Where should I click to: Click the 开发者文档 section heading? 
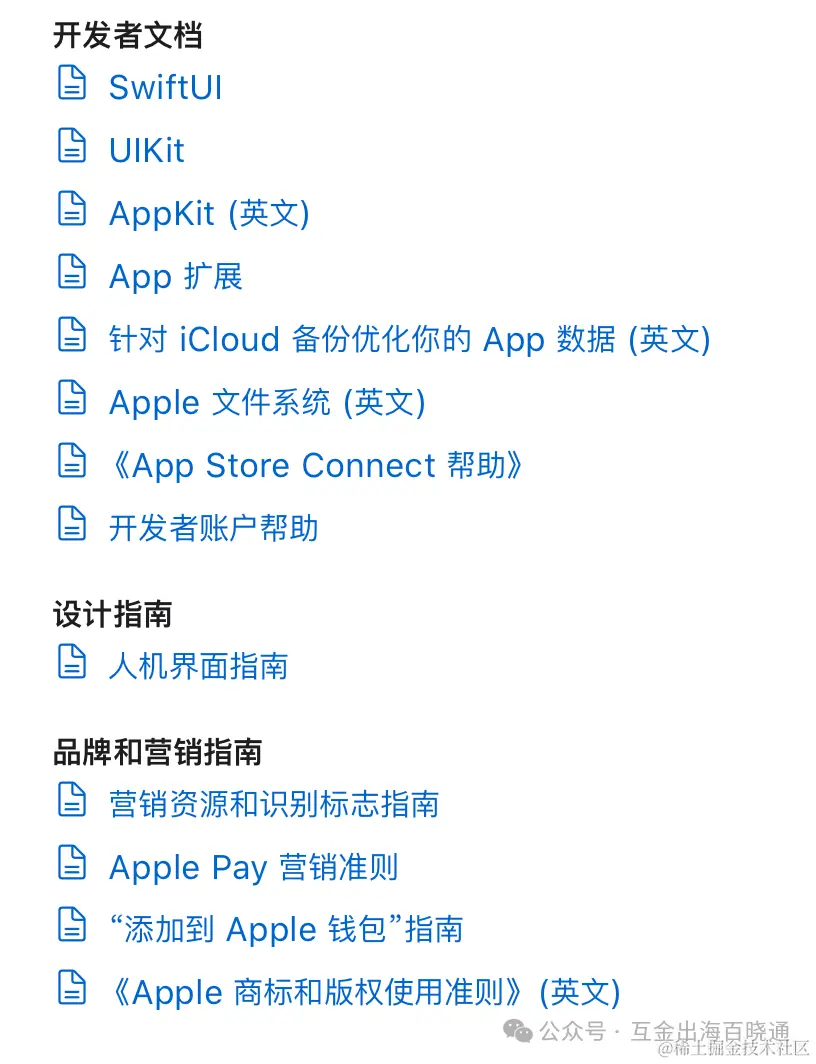pyautogui.click(x=126, y=35)
